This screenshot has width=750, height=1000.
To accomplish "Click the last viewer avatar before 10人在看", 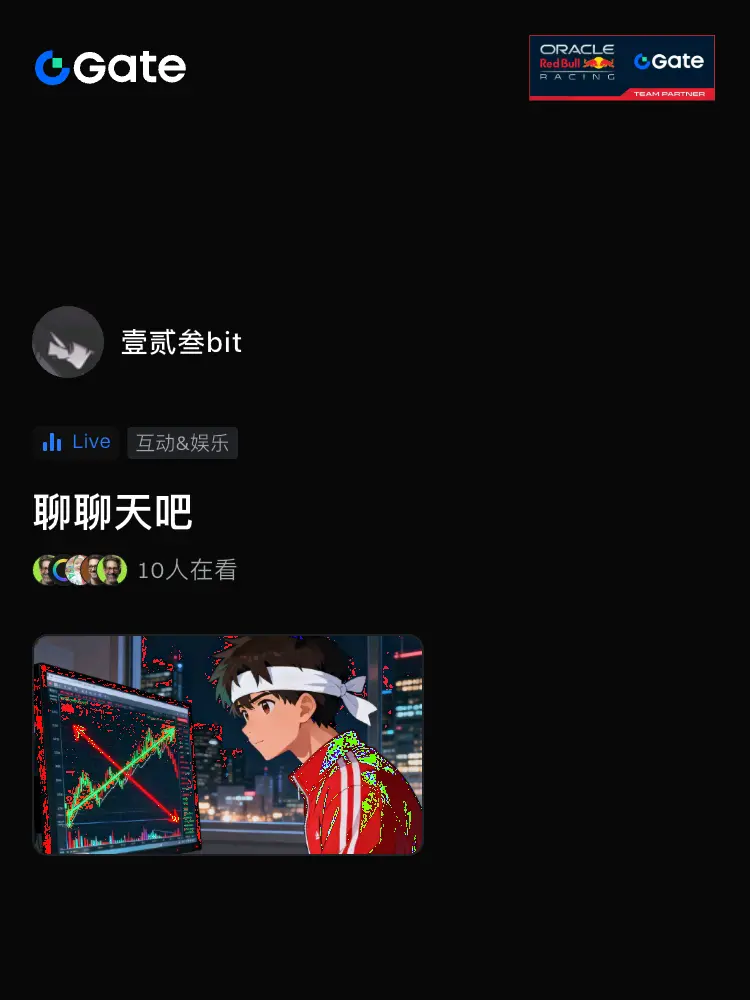I will coord(113,570).
